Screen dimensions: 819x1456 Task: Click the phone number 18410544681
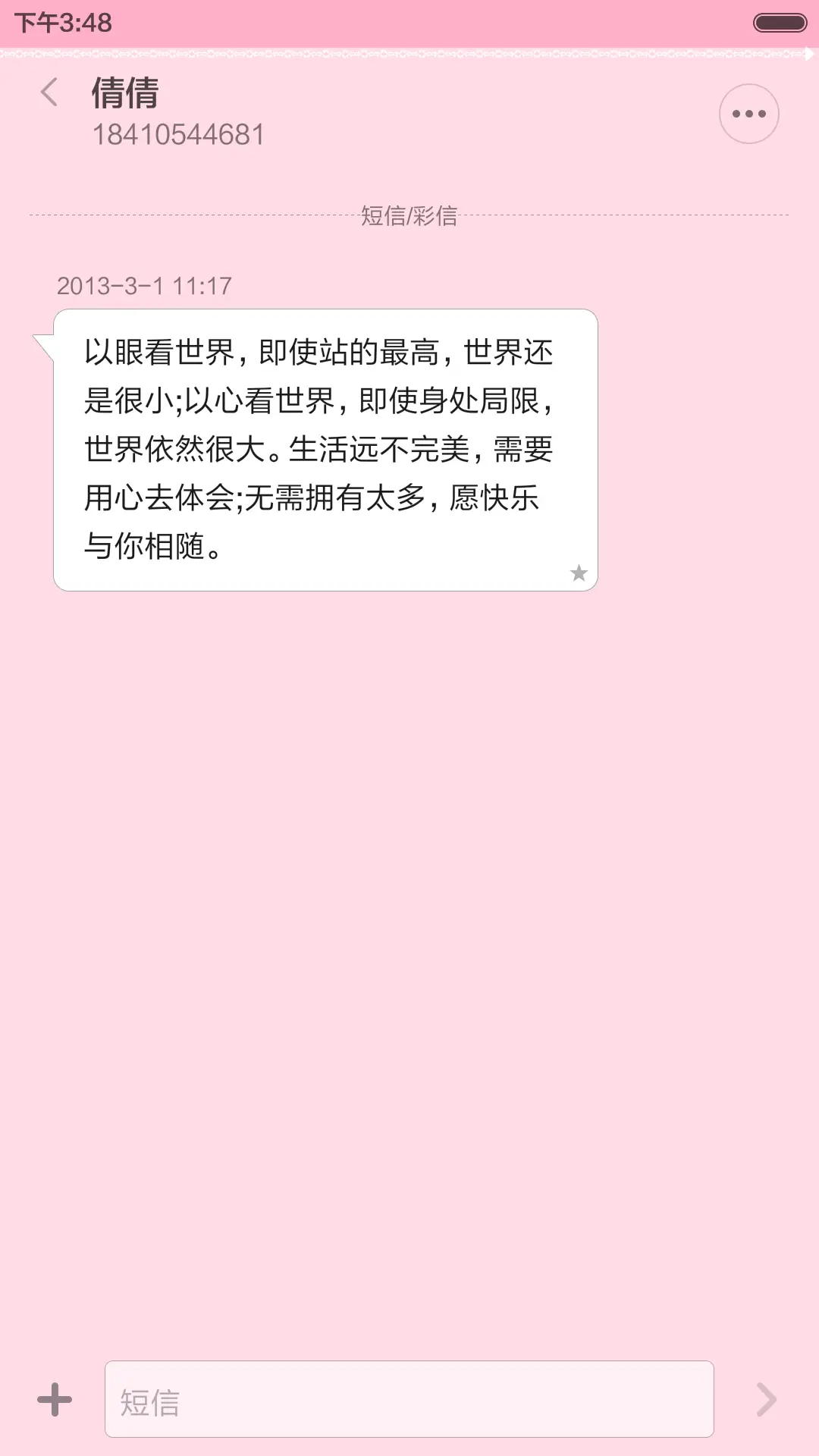(x=178, y=135)
